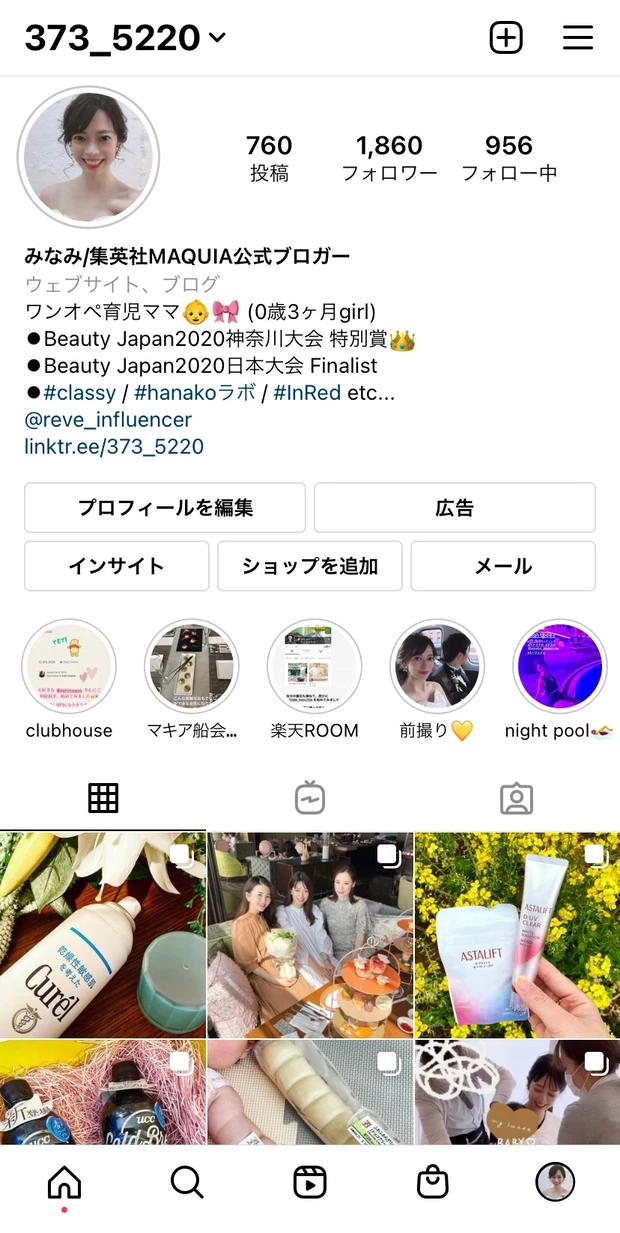View the clubhouse story highlight

pyautogui.click(x=69, y=666)
